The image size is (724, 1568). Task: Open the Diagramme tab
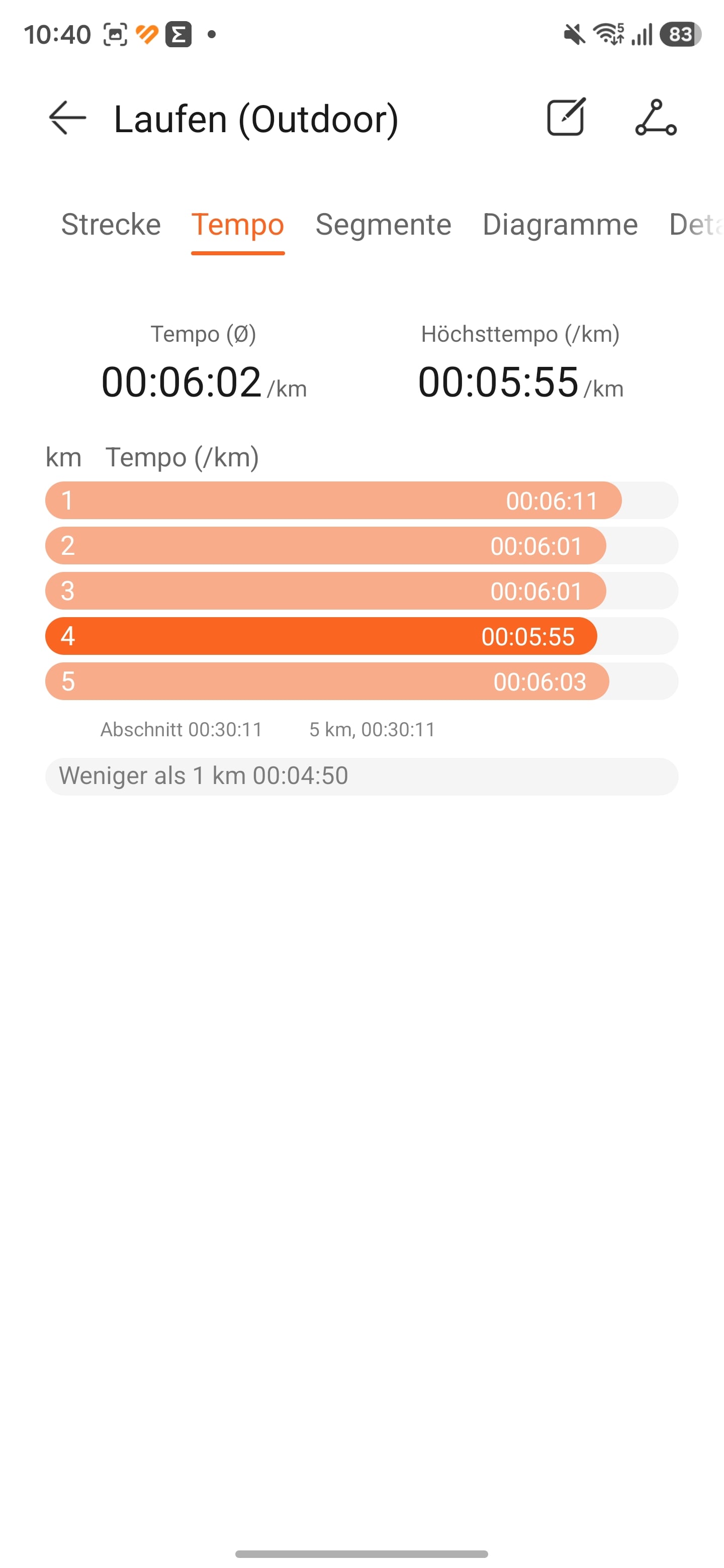(x=560, y=225)
